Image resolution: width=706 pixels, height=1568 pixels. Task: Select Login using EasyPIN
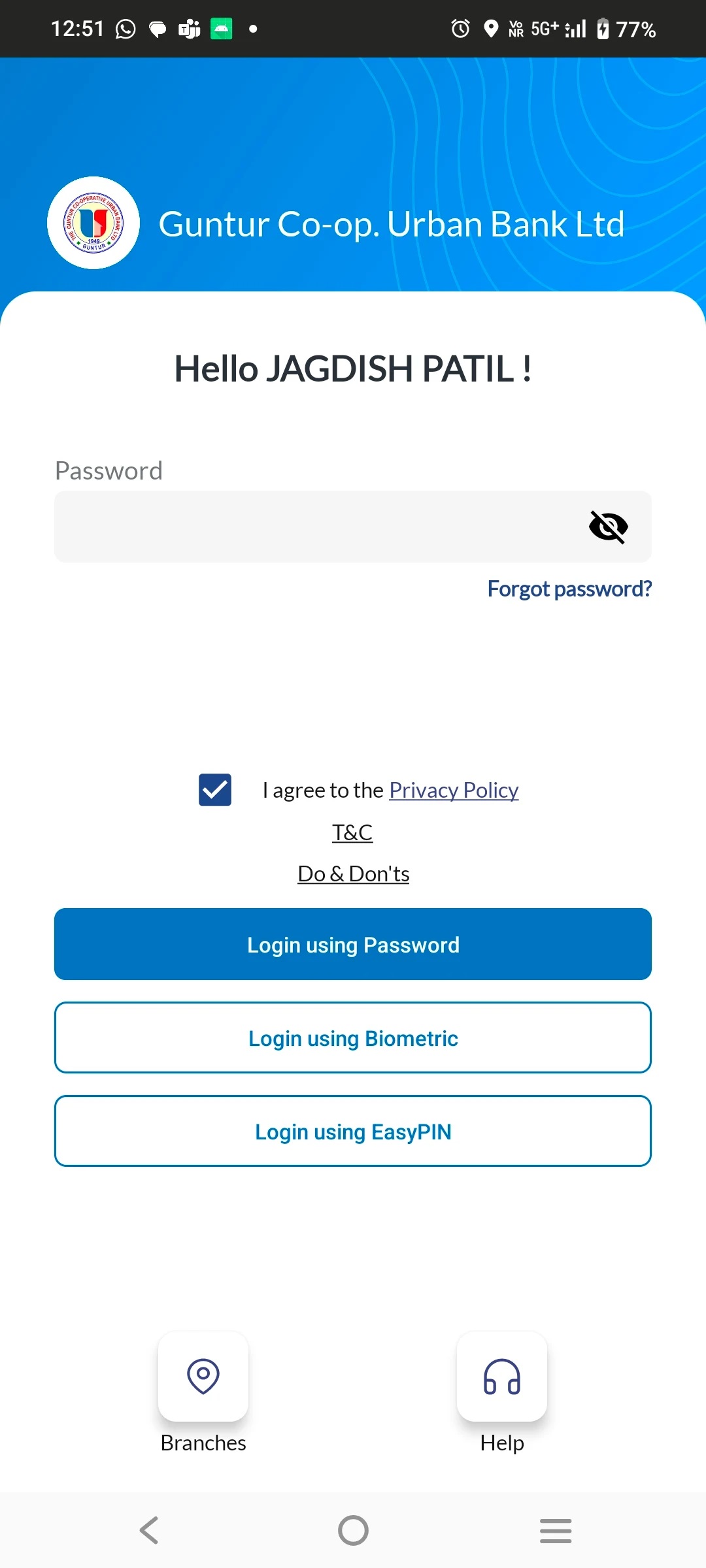pyautogui.click(x=353, y=1131)
